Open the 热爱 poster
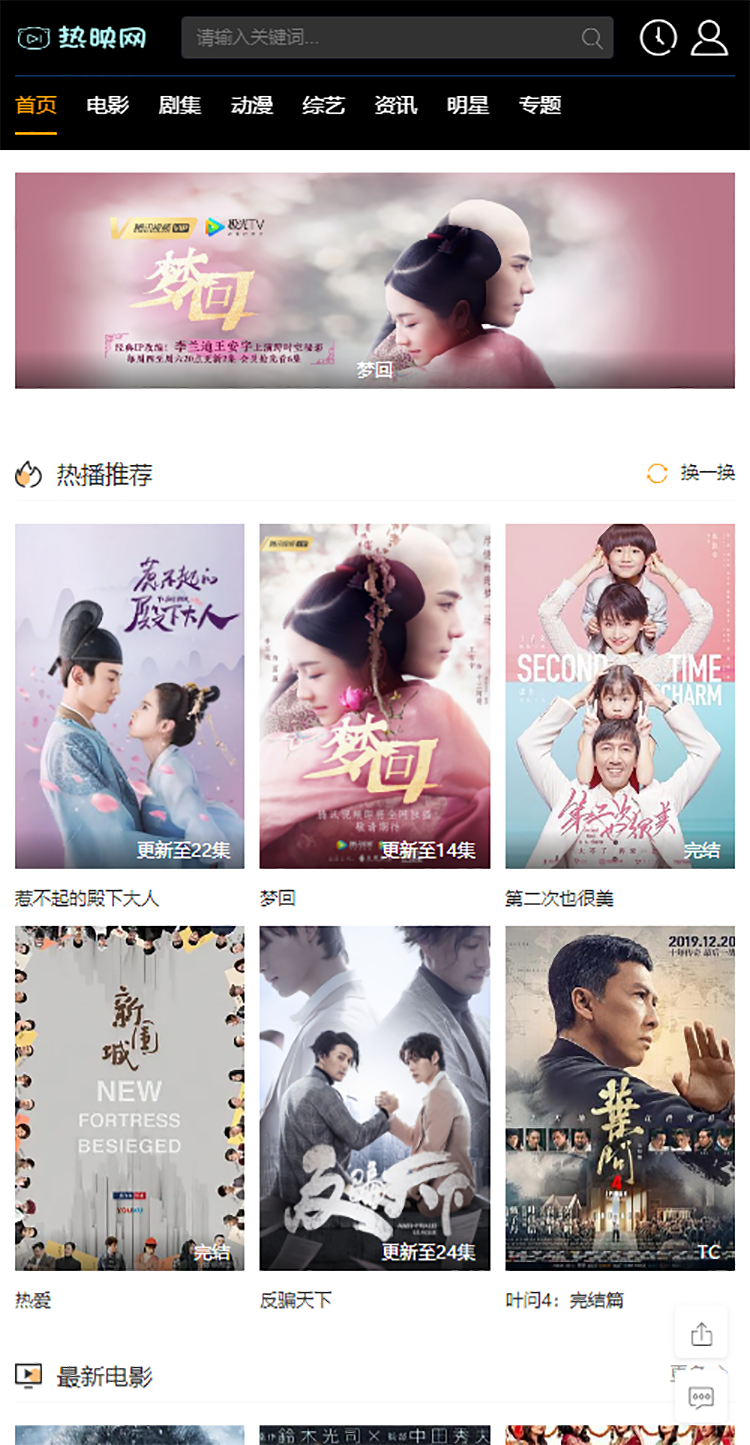Viewport: 750px width, 1445px height. [x=130, y=1098]
